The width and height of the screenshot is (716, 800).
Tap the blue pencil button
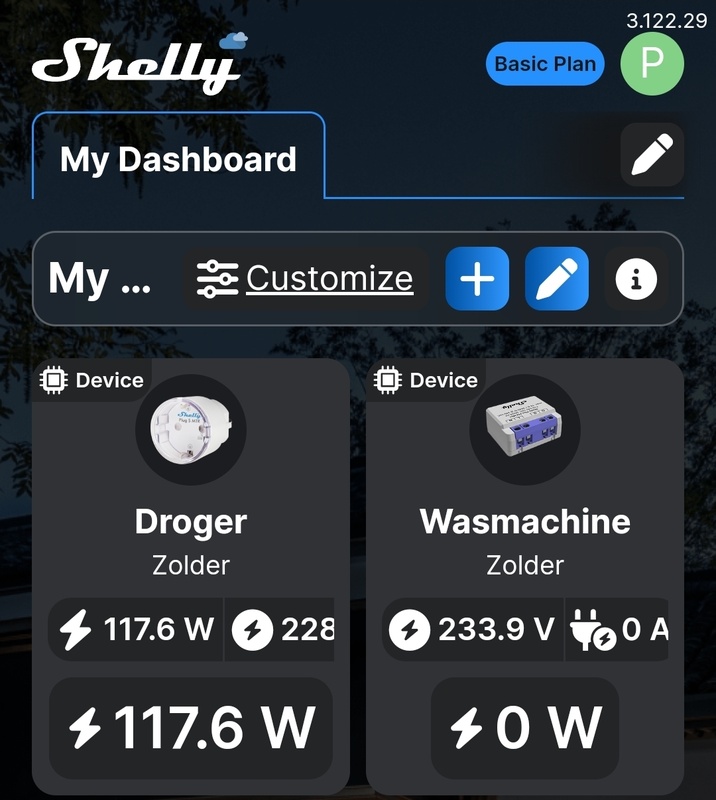(x=557, y=279)
